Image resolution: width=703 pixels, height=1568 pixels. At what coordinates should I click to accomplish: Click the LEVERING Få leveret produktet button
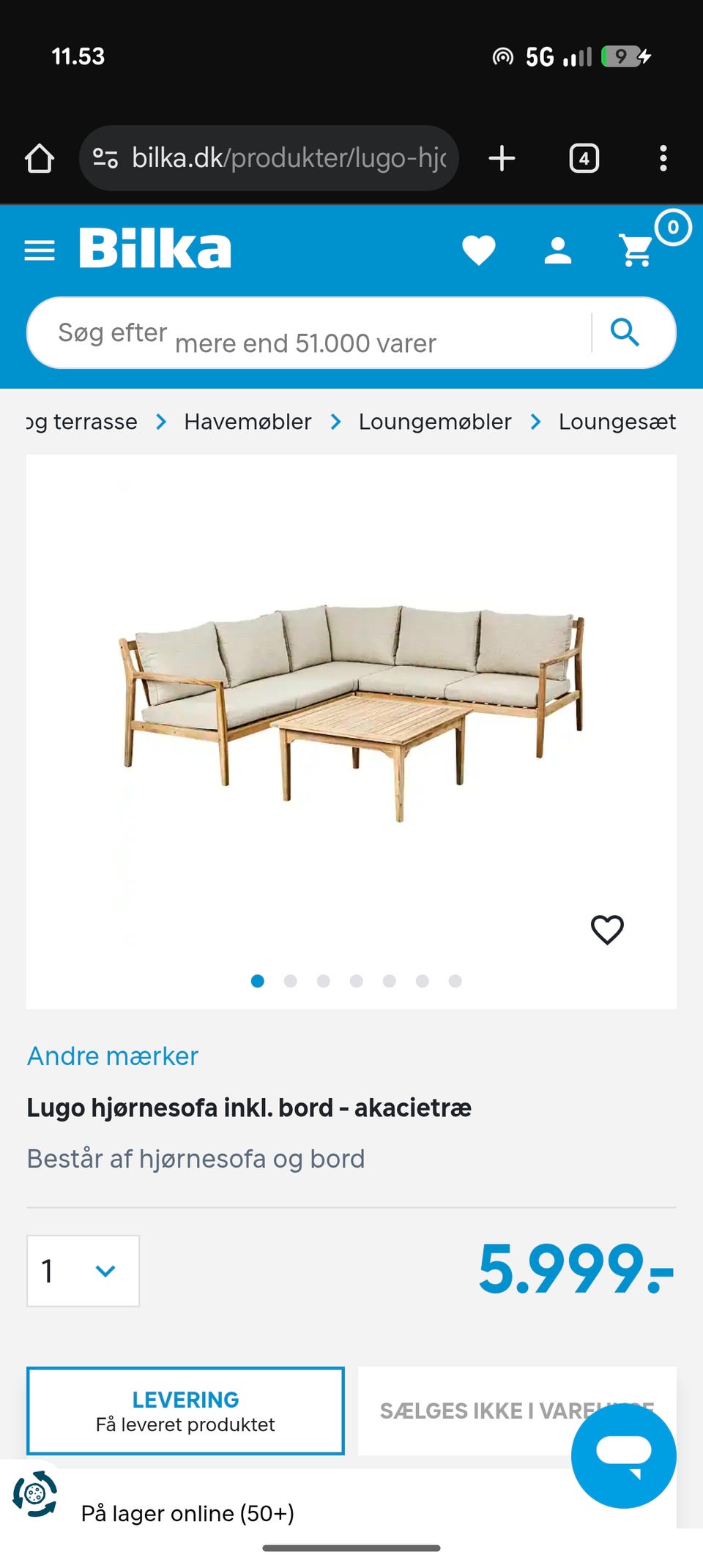[185, 1411]
